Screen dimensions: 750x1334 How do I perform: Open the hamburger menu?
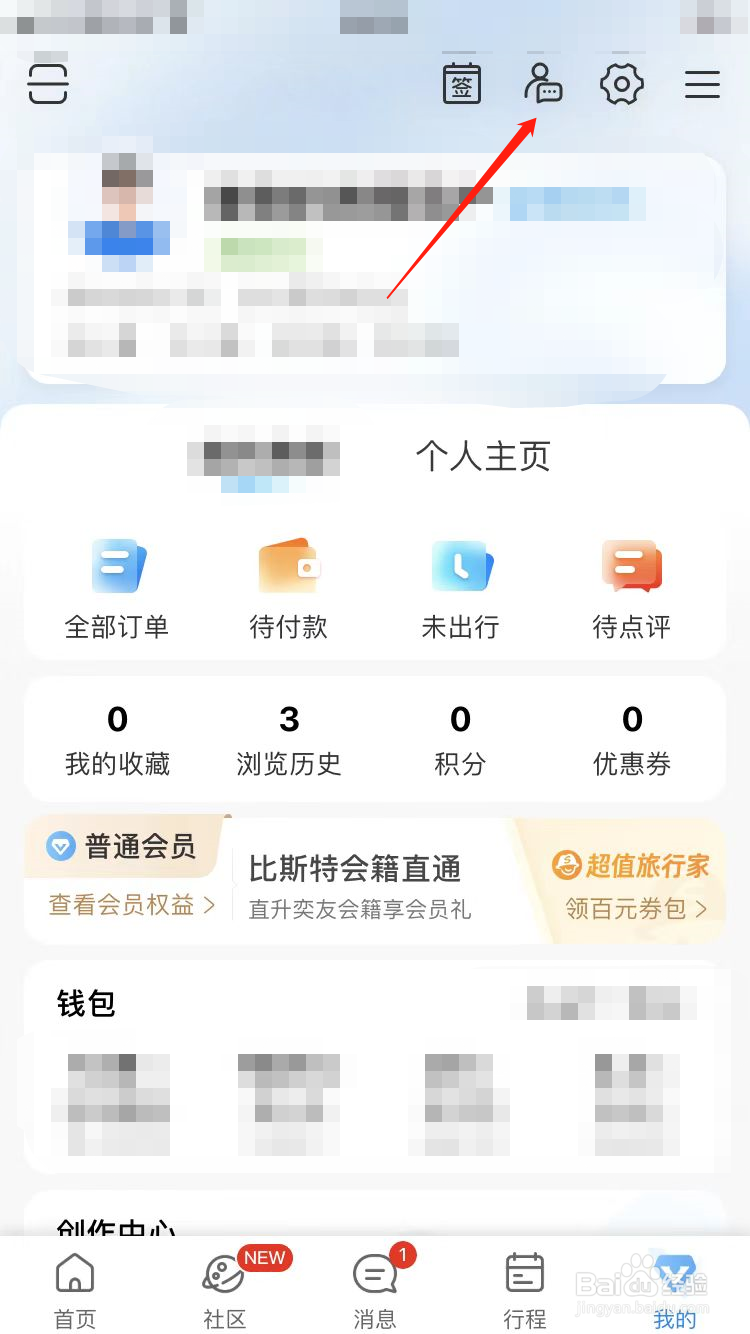pos(702,84)
